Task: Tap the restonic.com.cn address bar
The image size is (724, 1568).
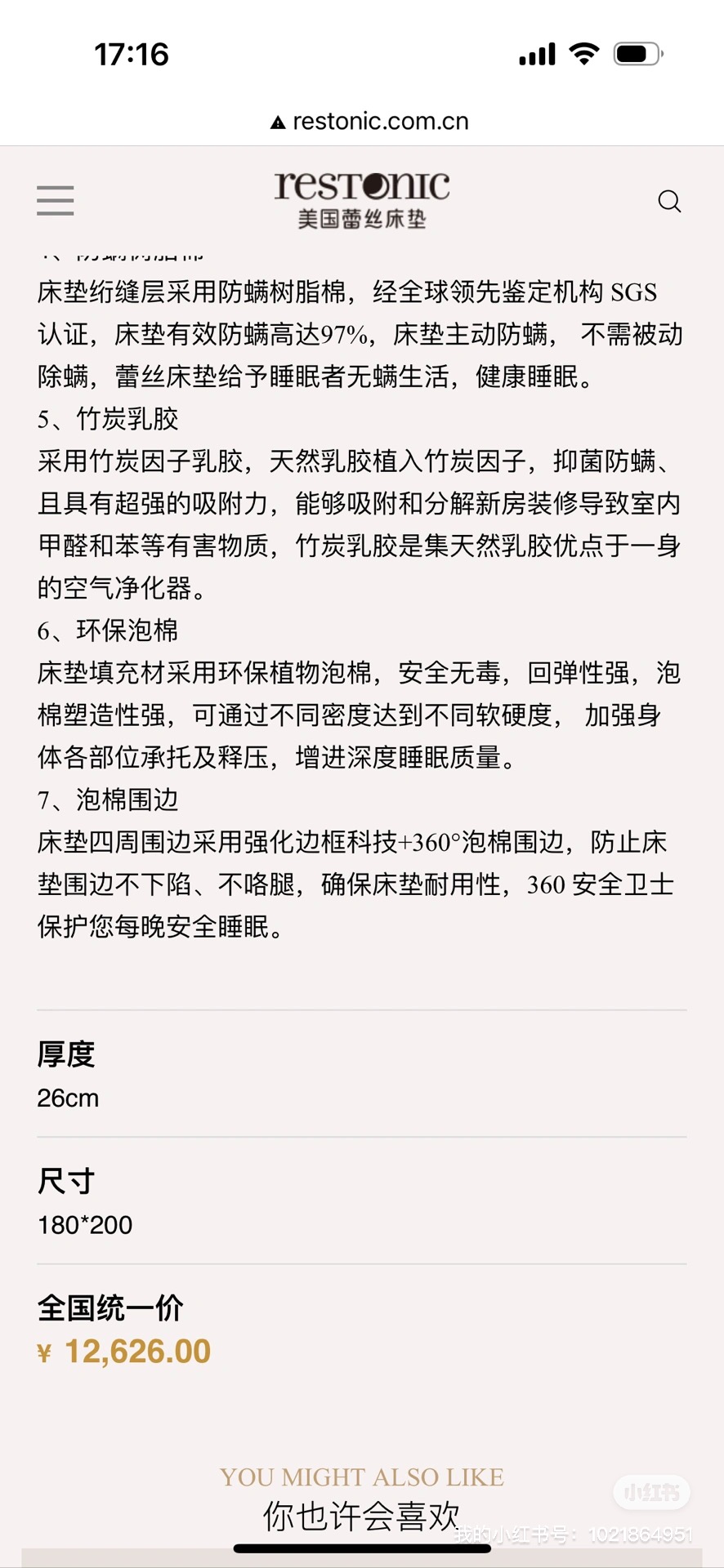Action: pos(369,122)
